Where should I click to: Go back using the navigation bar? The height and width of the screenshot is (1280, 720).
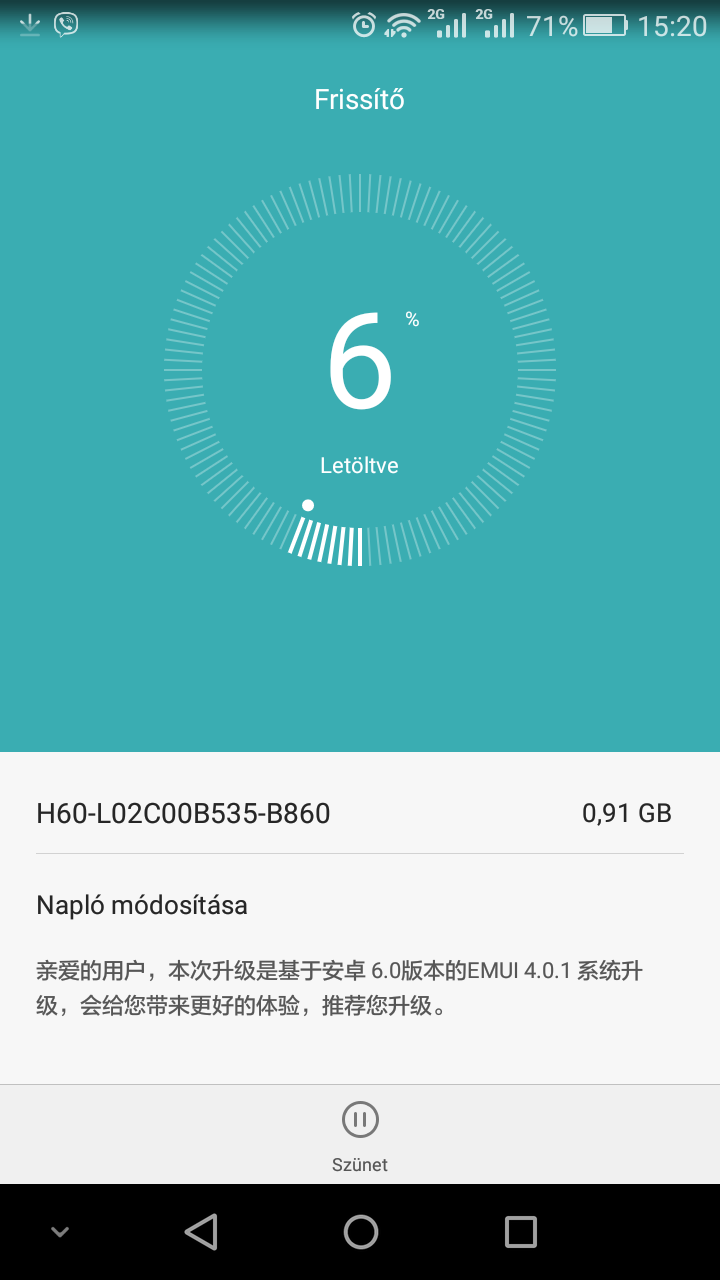tap(201, 1231)
